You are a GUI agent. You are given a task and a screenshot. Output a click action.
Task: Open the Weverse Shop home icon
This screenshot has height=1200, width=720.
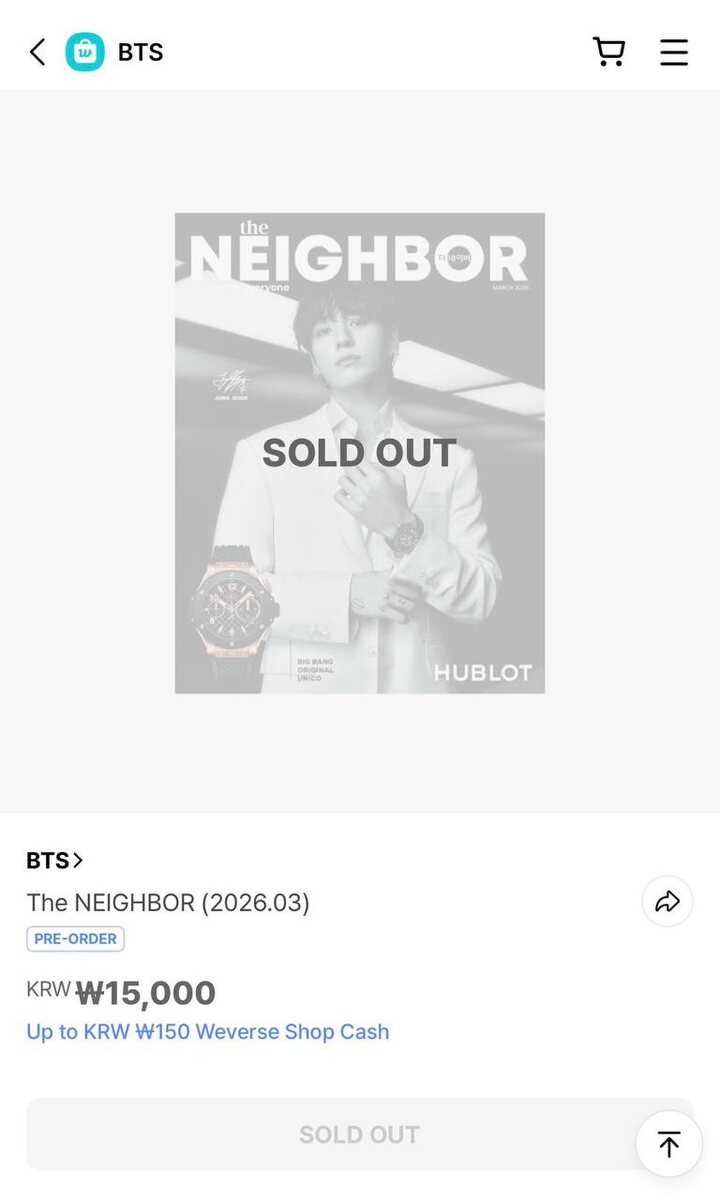tap(85, 52)
